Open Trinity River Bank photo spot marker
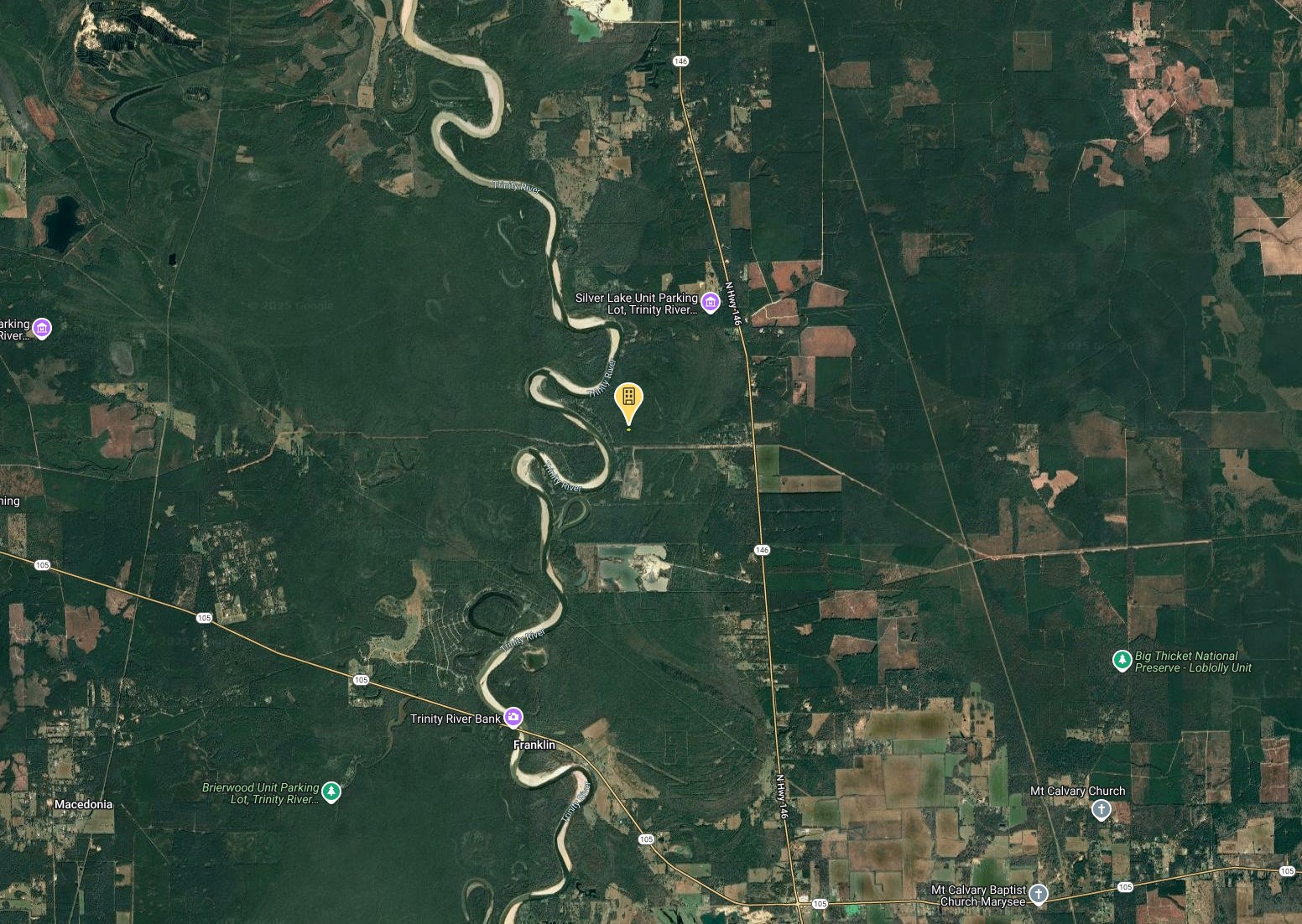Viewport: 1302px width, 924px height. [x=513, y=718]
